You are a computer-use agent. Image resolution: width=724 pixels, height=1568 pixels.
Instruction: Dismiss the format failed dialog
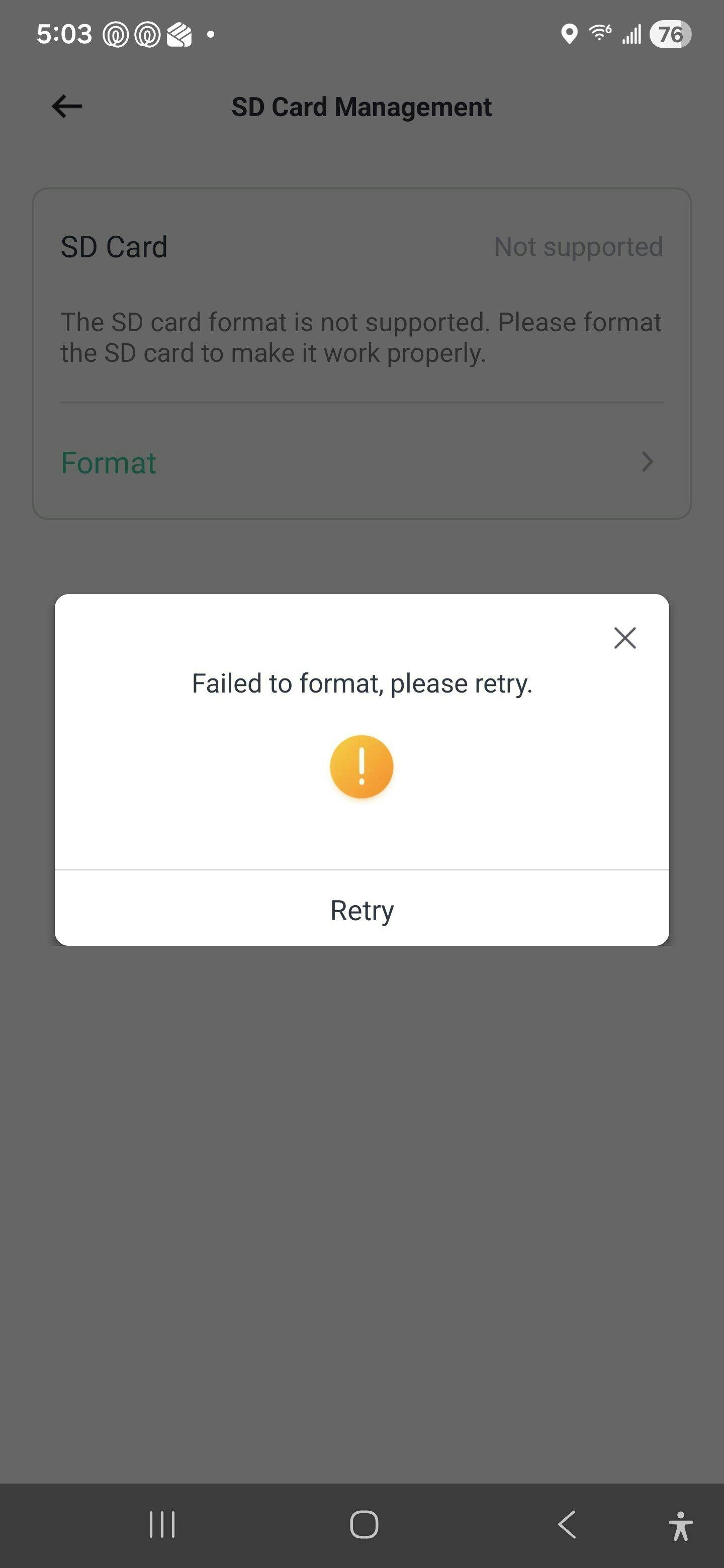tap(625, 638)
